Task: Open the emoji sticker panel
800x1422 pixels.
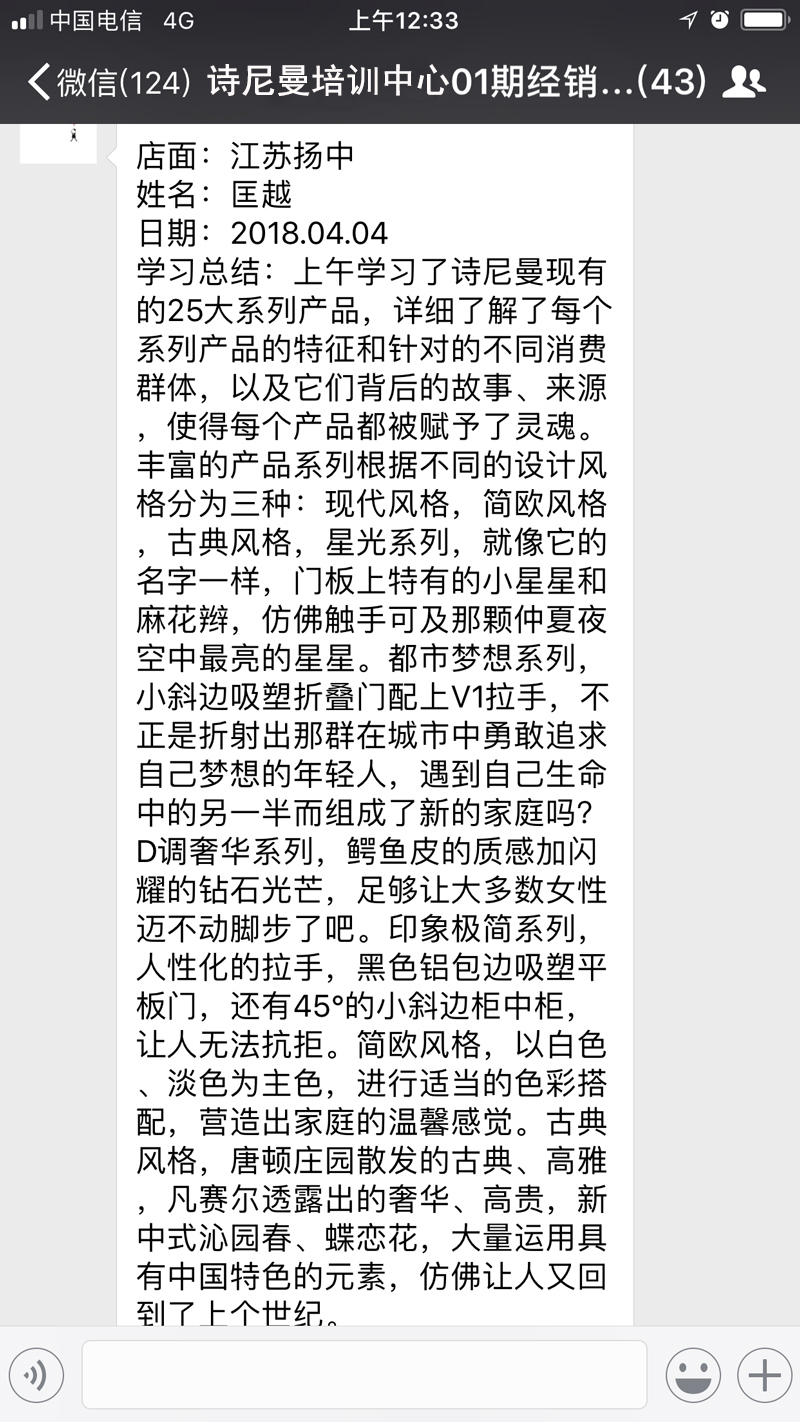Action: (693, 1375)
